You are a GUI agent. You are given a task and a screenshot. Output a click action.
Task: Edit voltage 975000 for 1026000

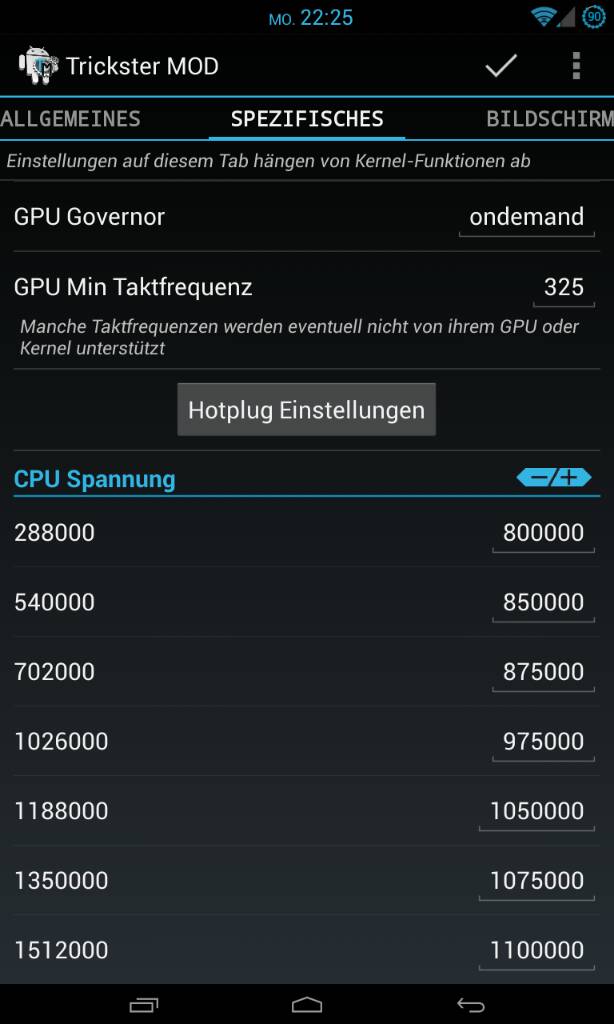tap(543, 741)
